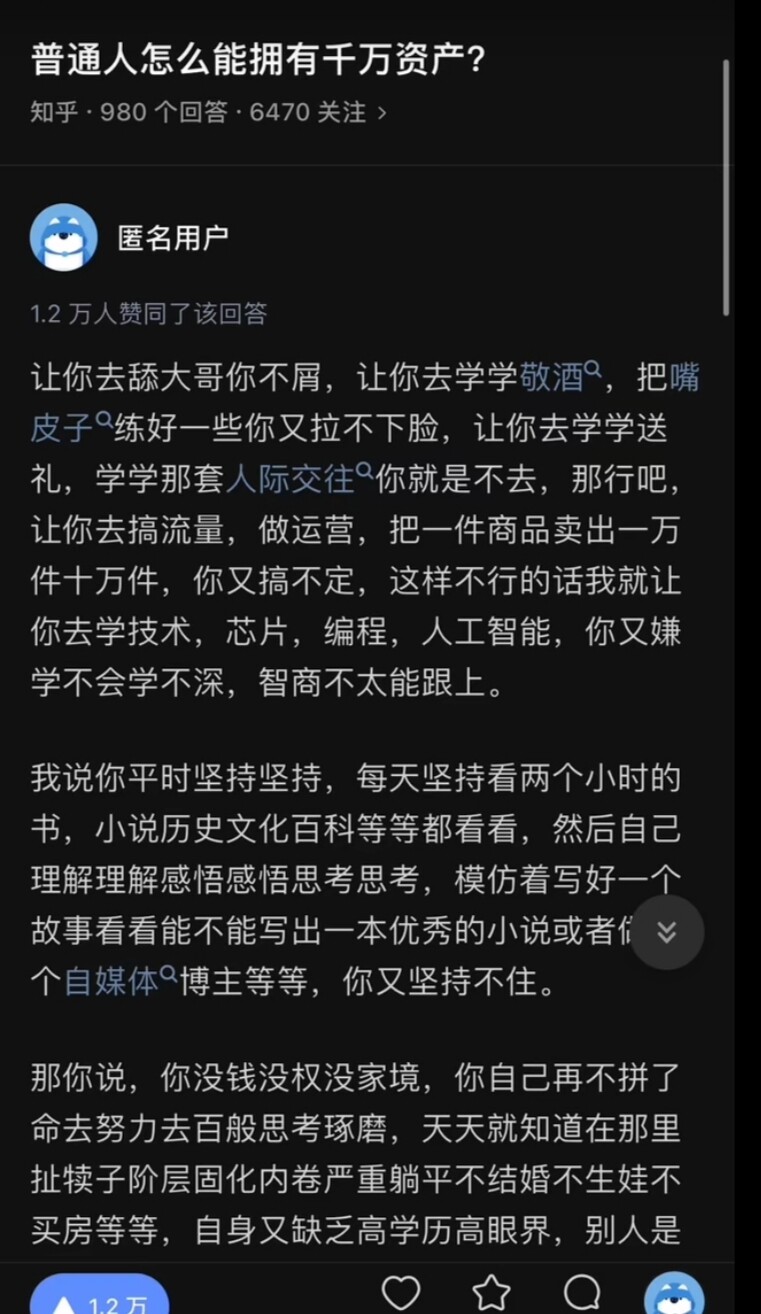Image resolution: width=761 pixels, height=1314 pixels.
Task: Tap the avatar icon in the bottom bar
Action: (674, 1294)
